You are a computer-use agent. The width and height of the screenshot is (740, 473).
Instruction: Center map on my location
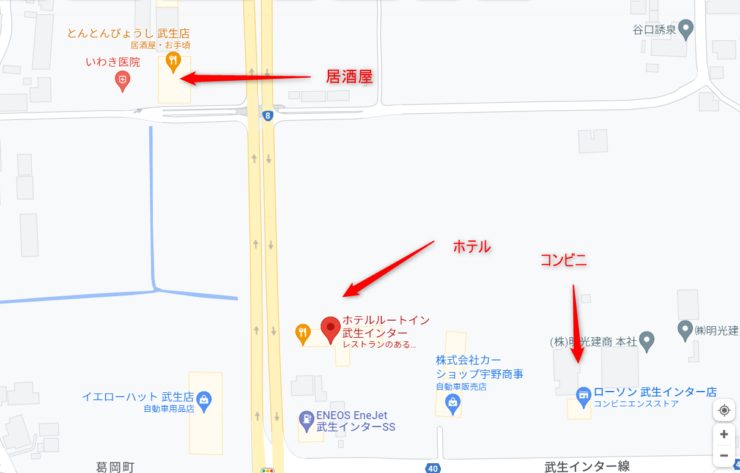click(724, 411)
